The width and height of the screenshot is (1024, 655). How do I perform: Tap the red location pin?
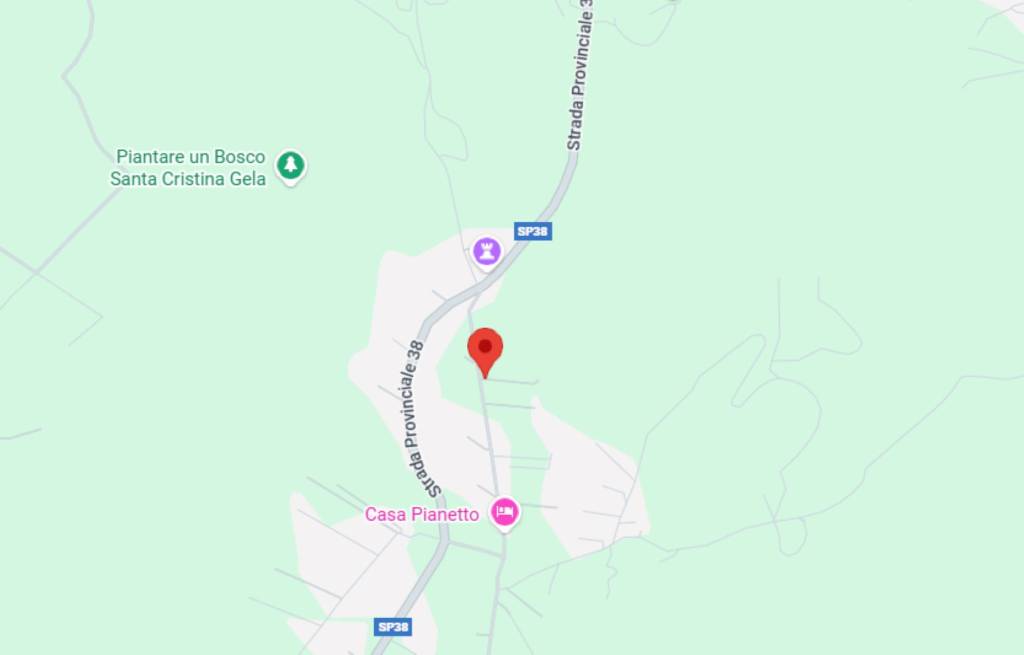(485, 349)
